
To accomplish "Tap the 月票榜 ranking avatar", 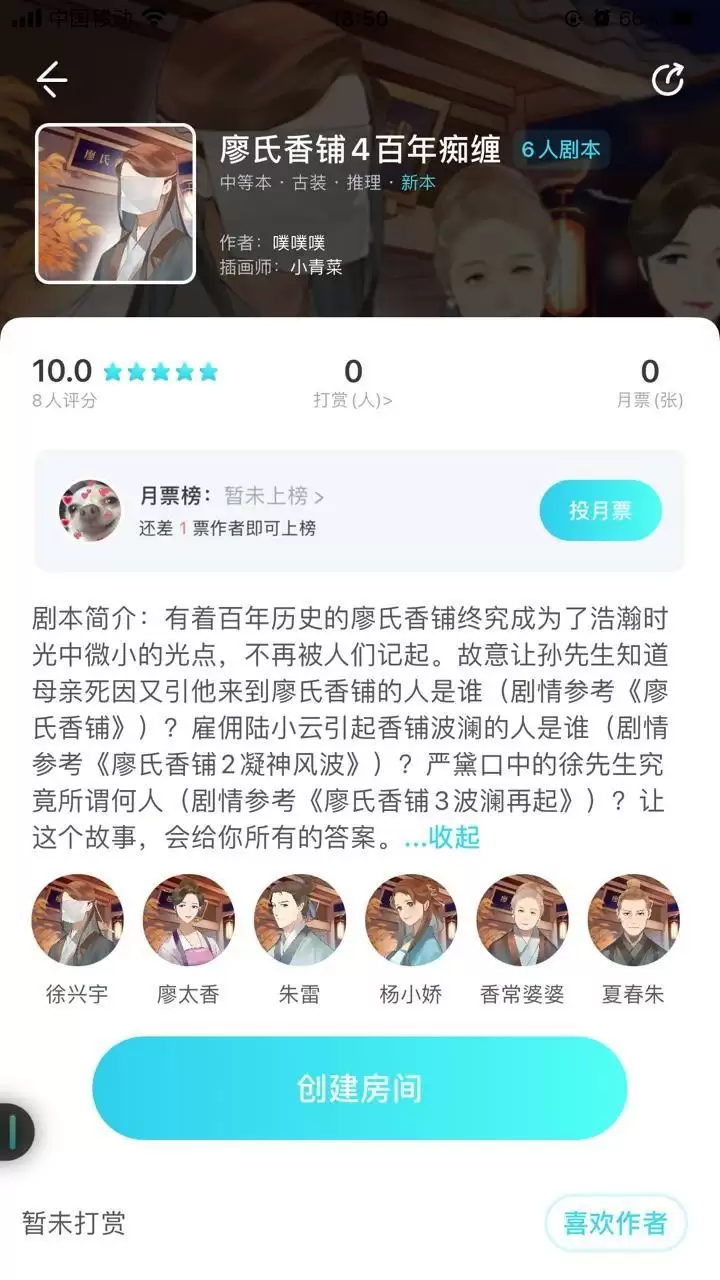I will click(90, 510).
